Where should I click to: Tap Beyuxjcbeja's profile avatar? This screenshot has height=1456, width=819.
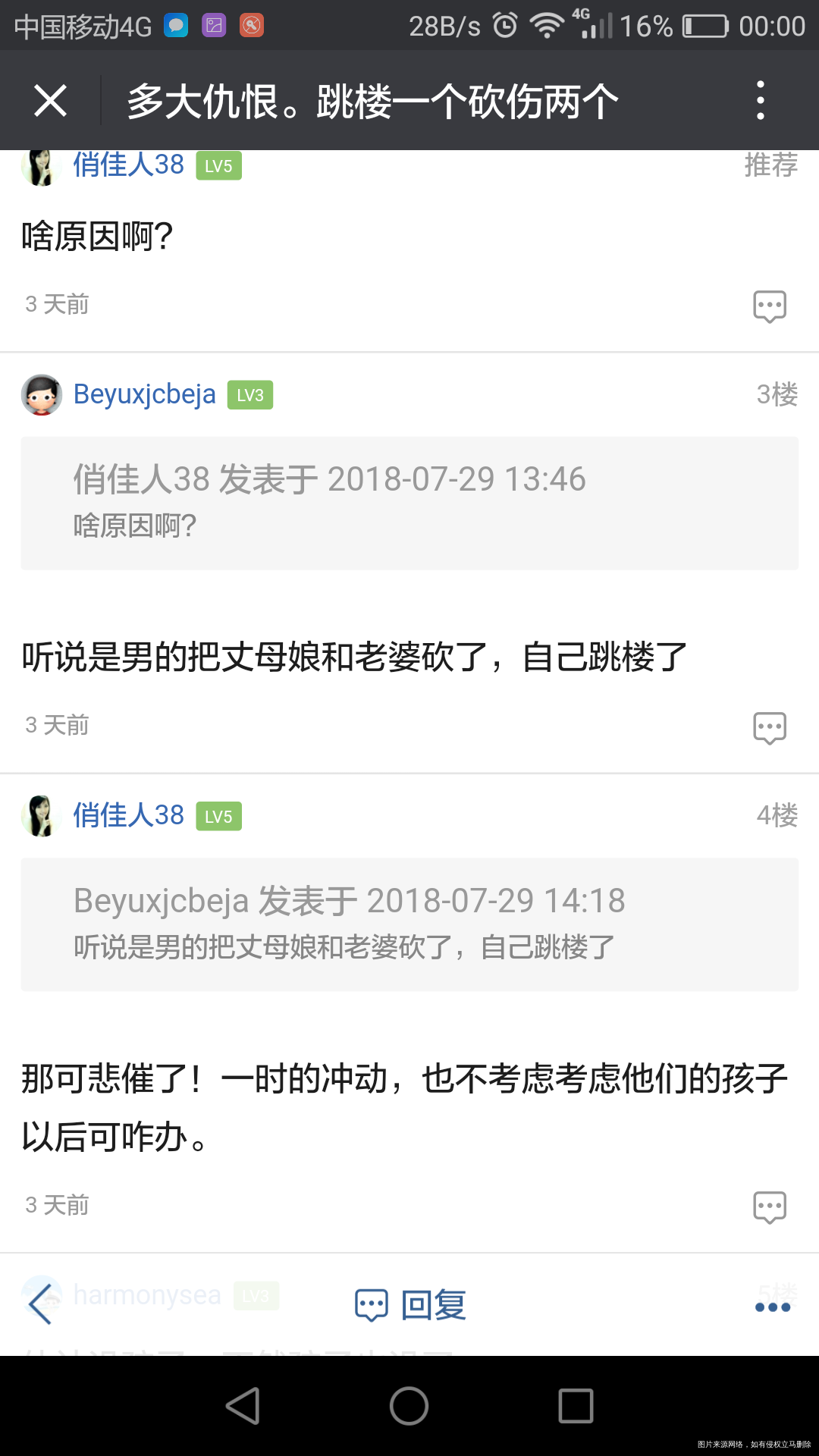[42, 395]
